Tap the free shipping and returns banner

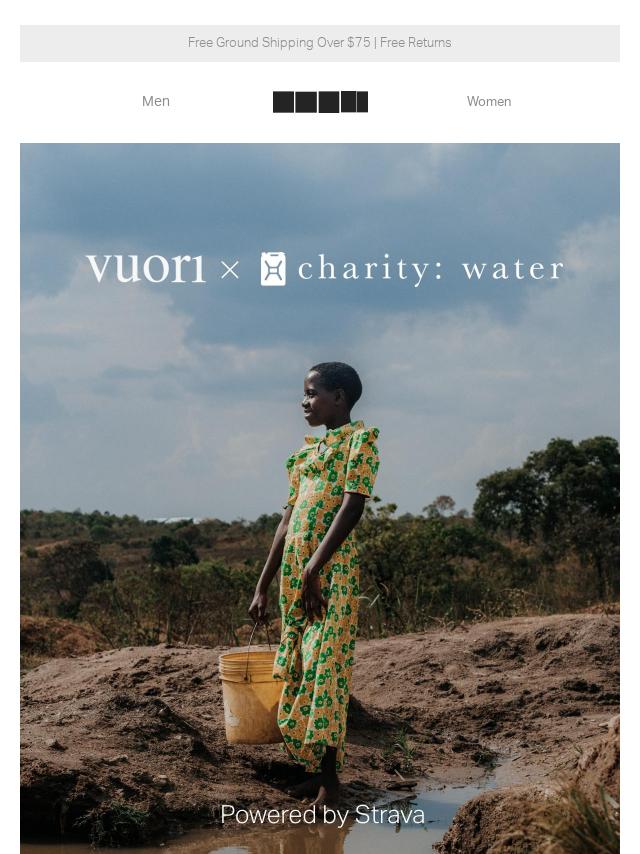pos(319,43)
